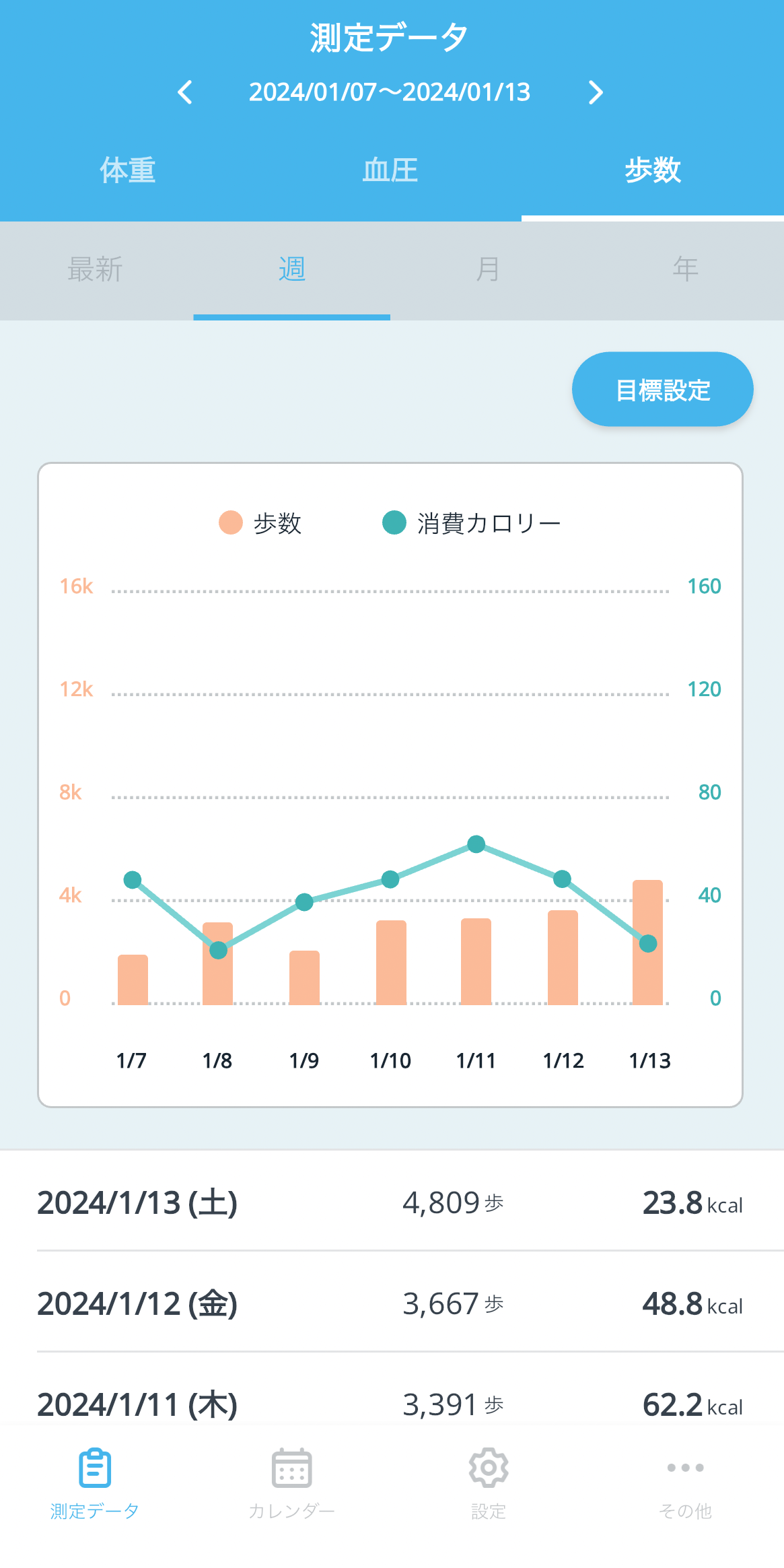Go to the previous week
This screenshot has width=784, height=1568.
coord(185,92)
